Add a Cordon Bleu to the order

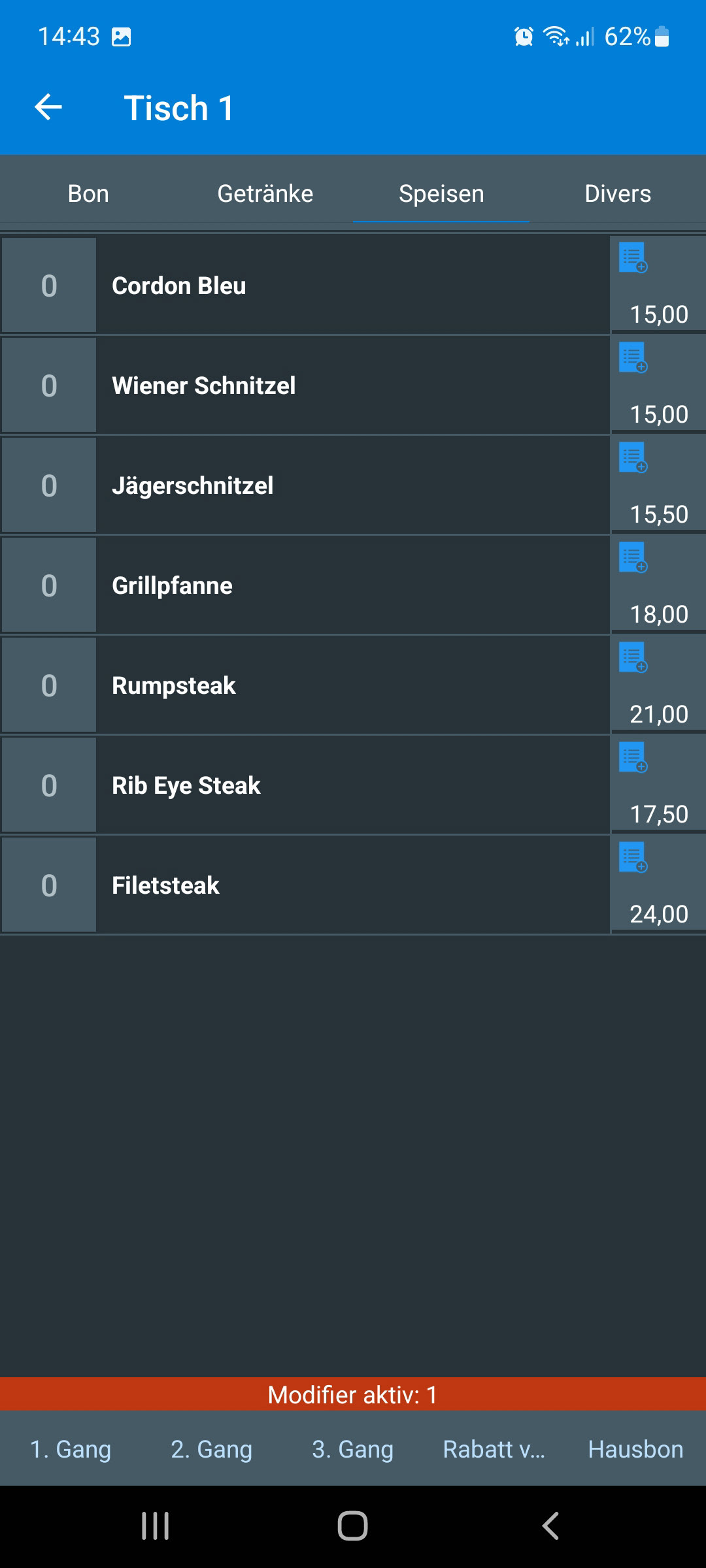point(353,286)
